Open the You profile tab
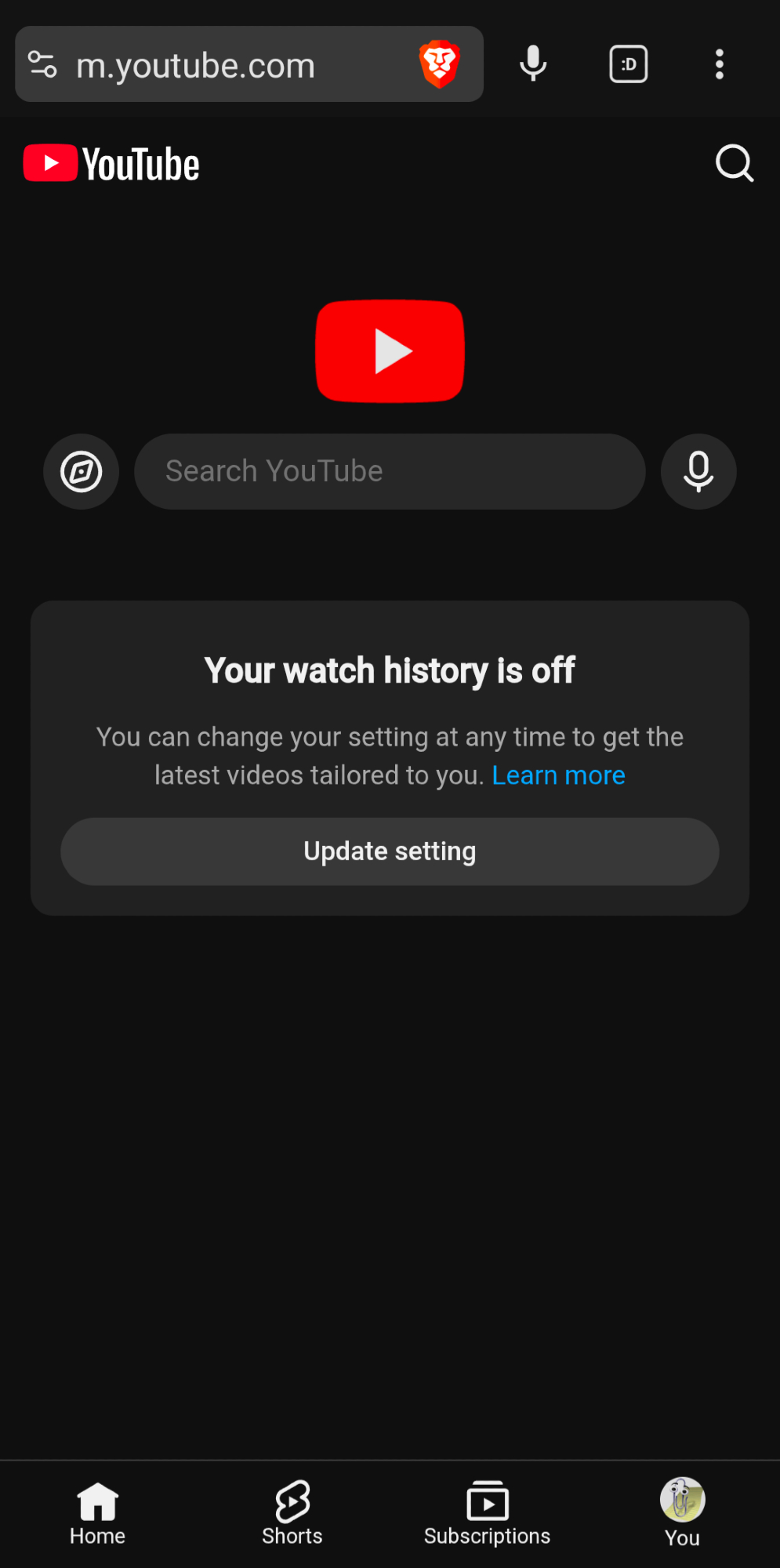 682,1513
